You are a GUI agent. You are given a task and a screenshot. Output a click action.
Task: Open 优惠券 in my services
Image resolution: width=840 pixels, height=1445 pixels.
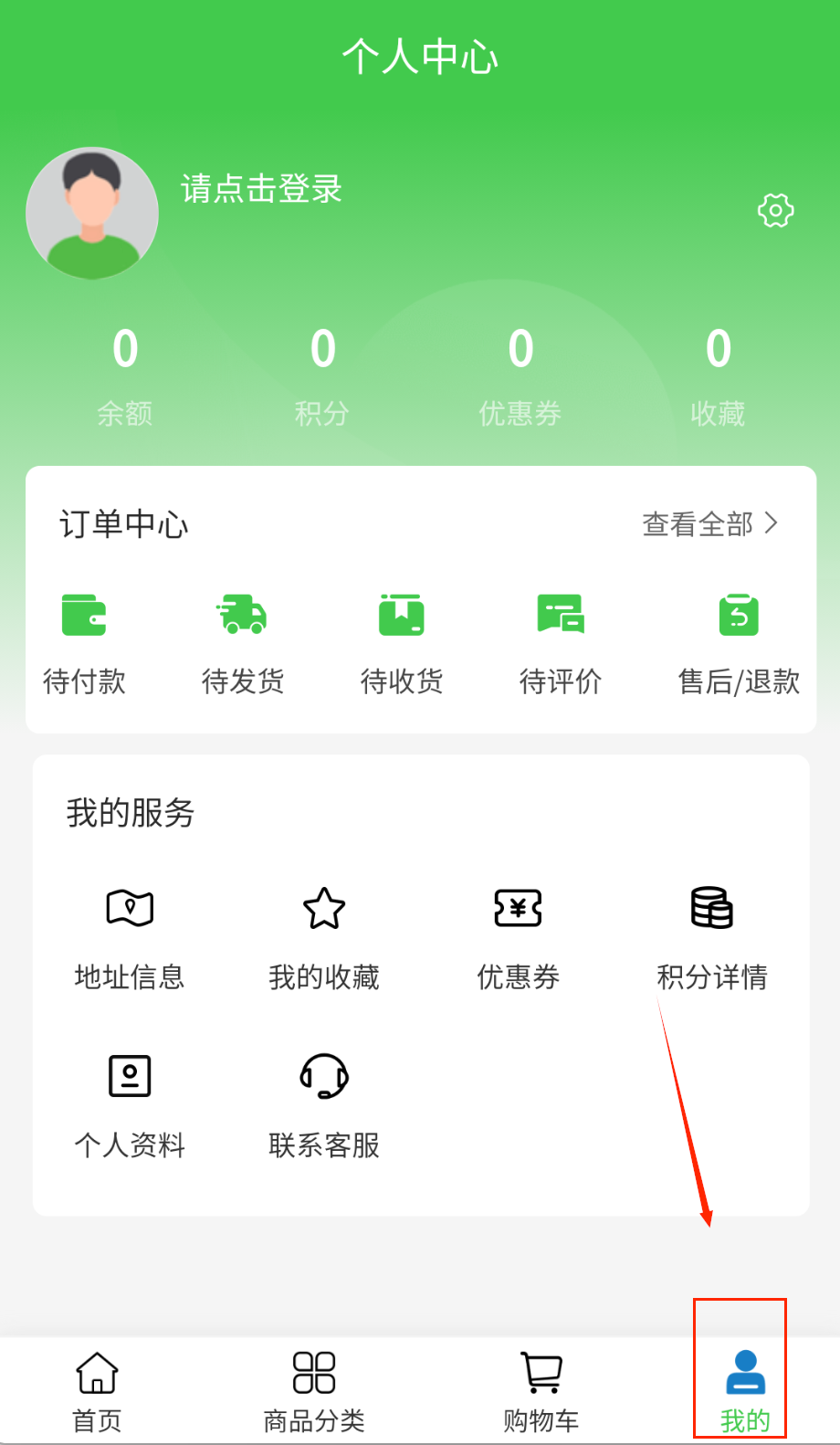pos(518,936)
